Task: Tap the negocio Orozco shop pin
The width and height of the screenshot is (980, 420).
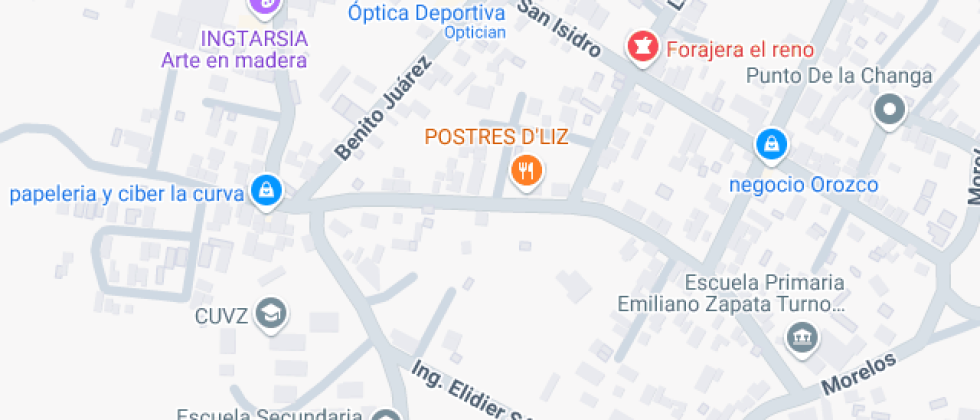Action: pyautogui.click(x=771, y=146)
